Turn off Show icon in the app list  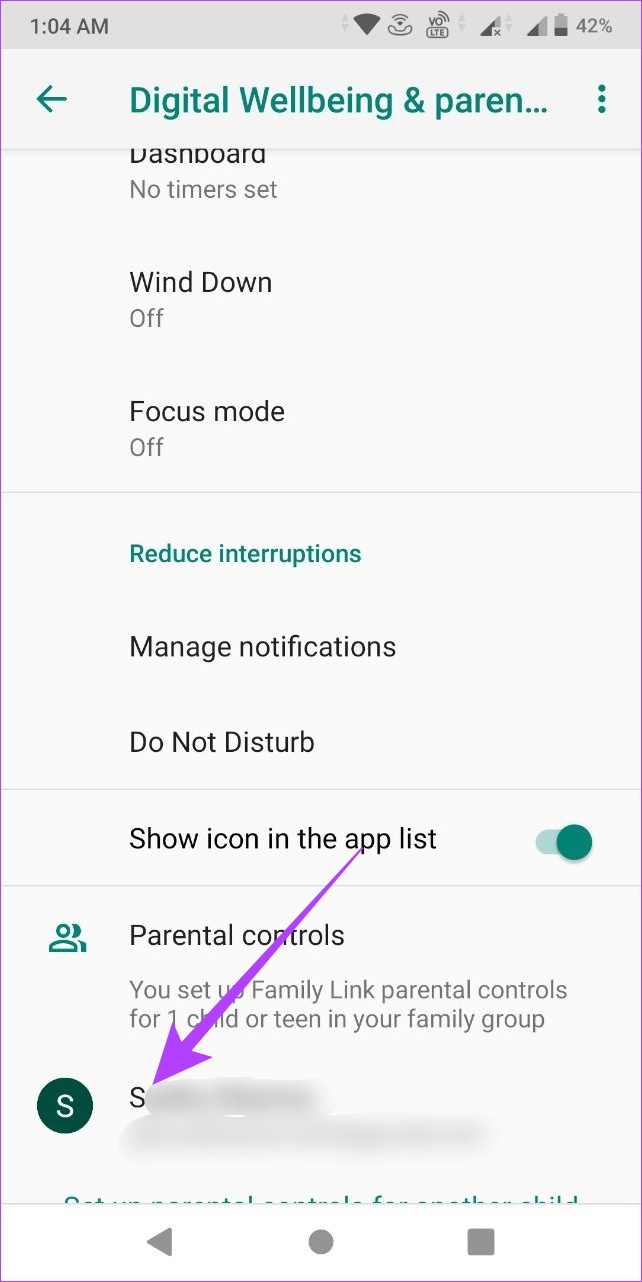coord(565,841)
